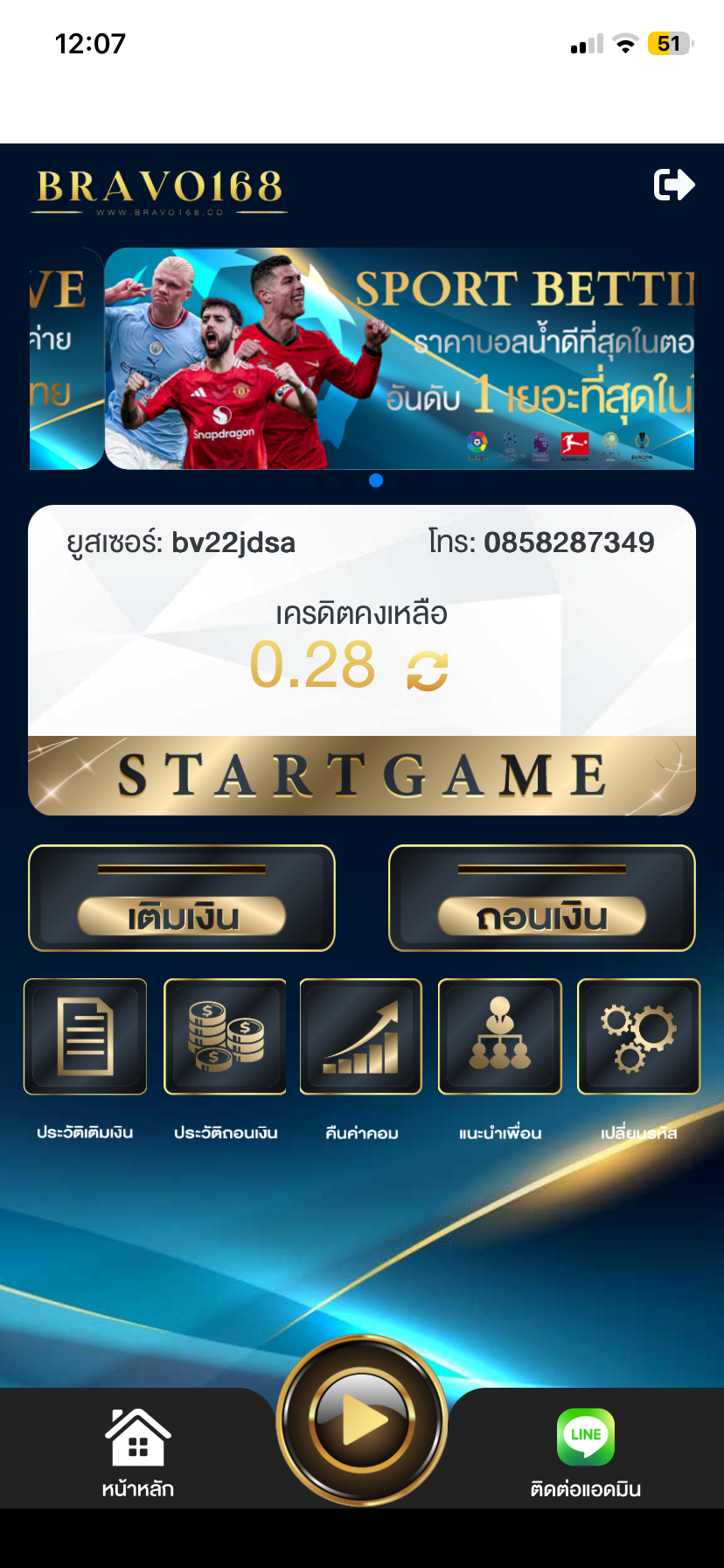
Task: Open the Sport Betting banner
Action: point(400,359)
